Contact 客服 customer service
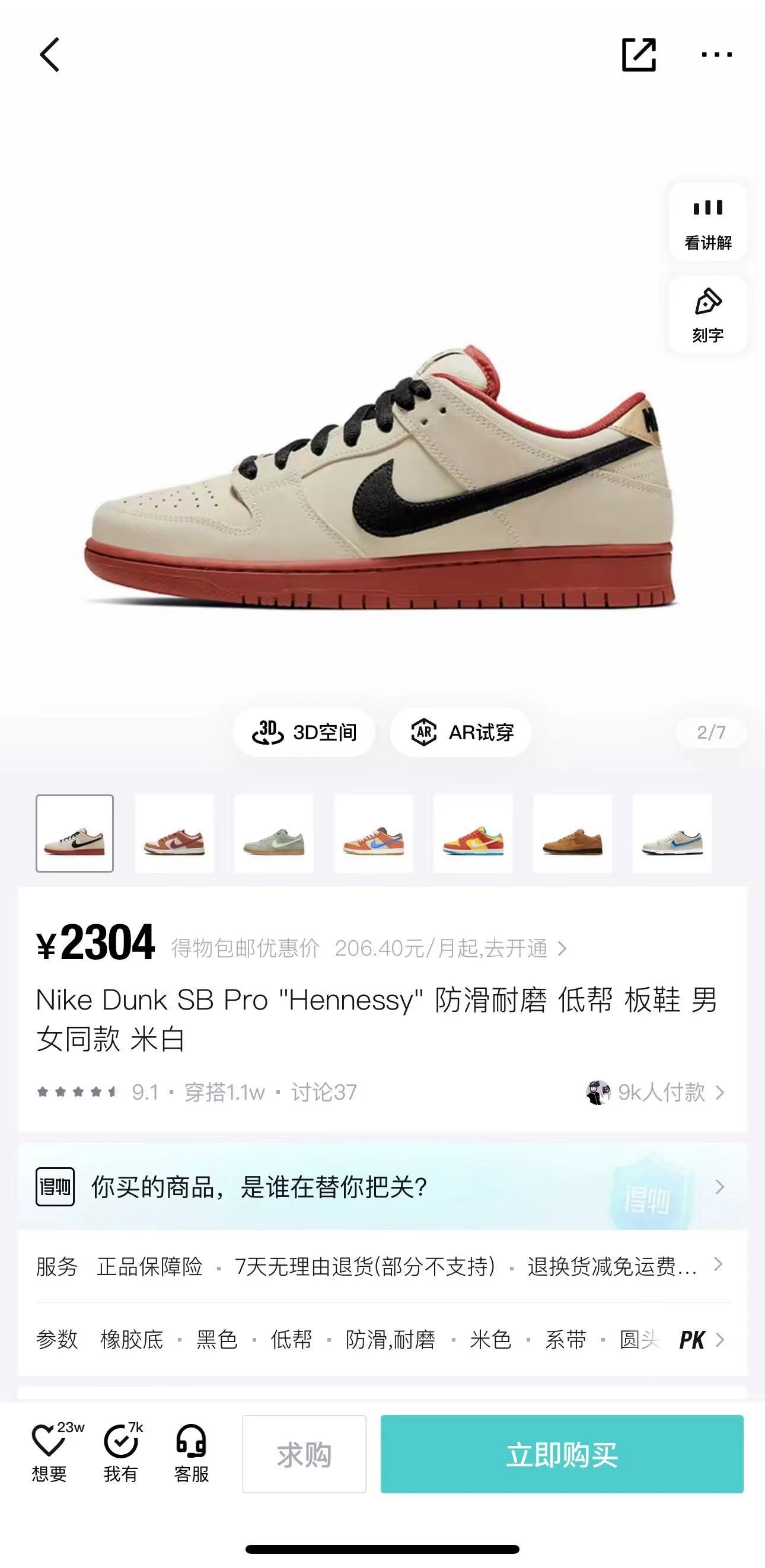The height and width of the screenshot is (1568, 765). coord(192,1454)
